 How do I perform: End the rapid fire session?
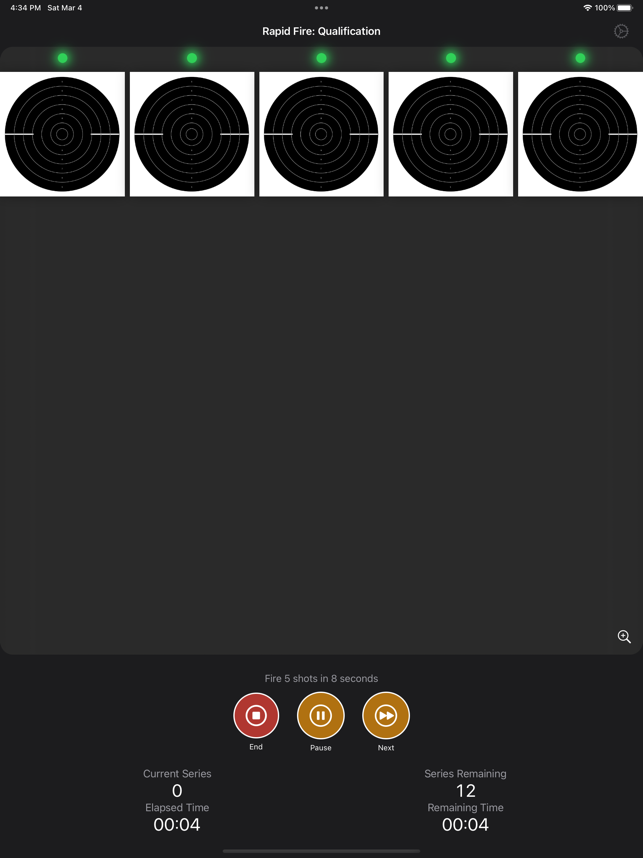tap(256, 716)
